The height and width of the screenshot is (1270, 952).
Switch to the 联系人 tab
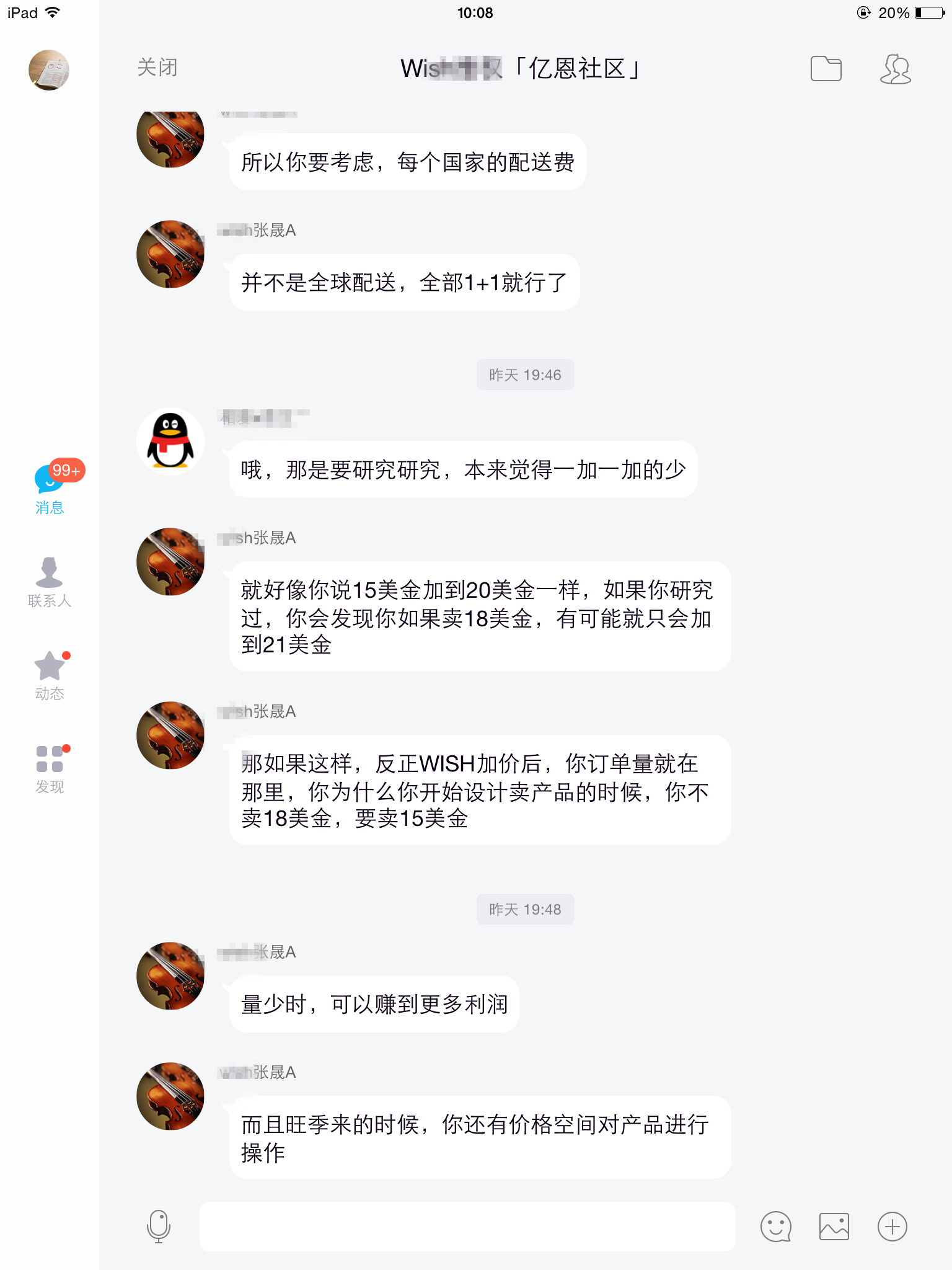tap(50, 582)
